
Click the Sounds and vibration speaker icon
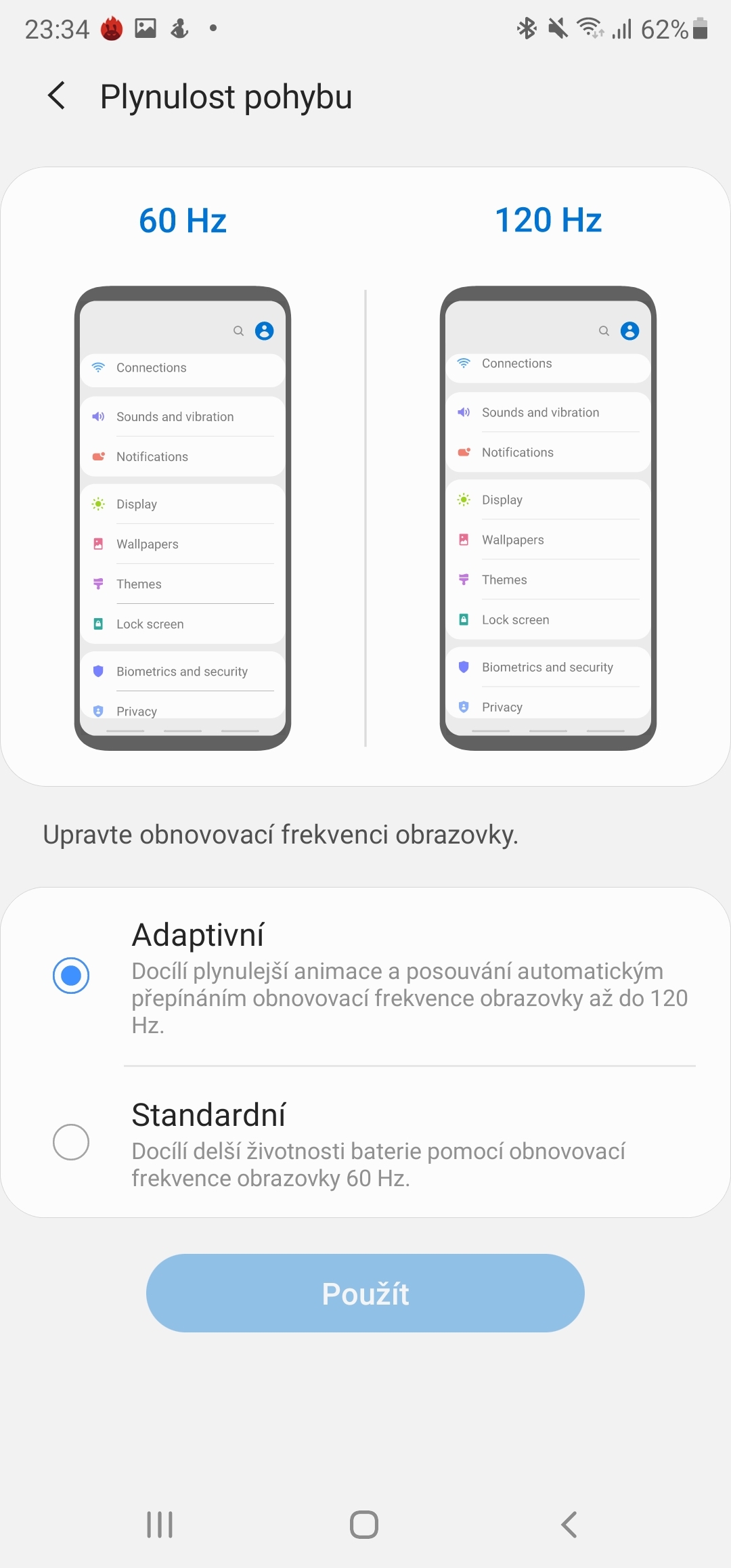[99, 416]
